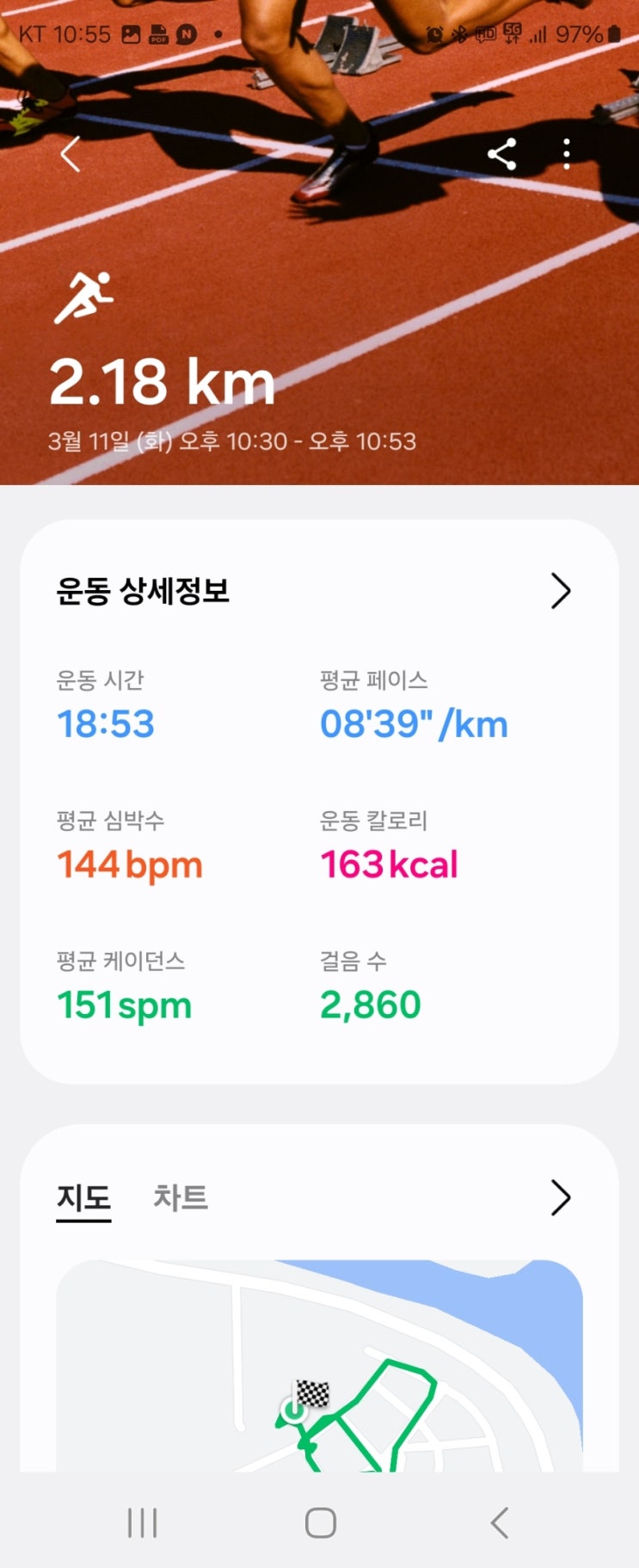This screenshot has height=1568, width=639.
Task: Open the running route map preview
Action: (x=319, y=1366)
